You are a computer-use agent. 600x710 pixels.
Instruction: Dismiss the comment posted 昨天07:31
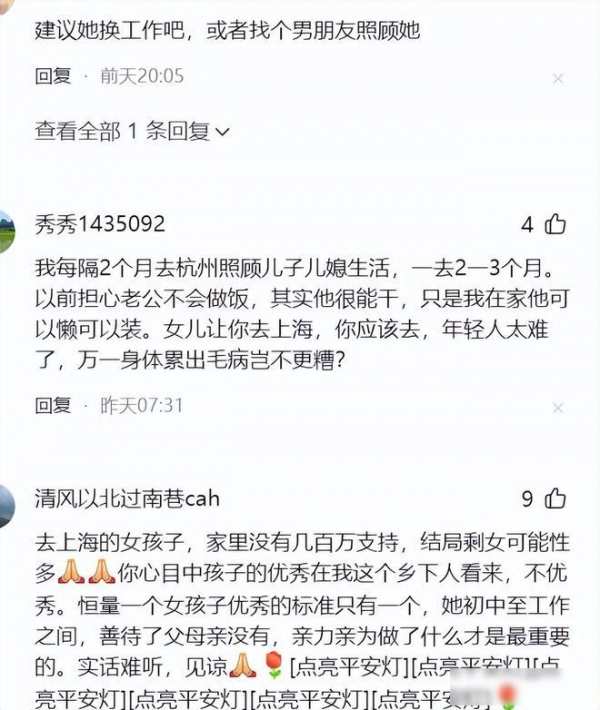pyautogui.click(x=558, y=407)
